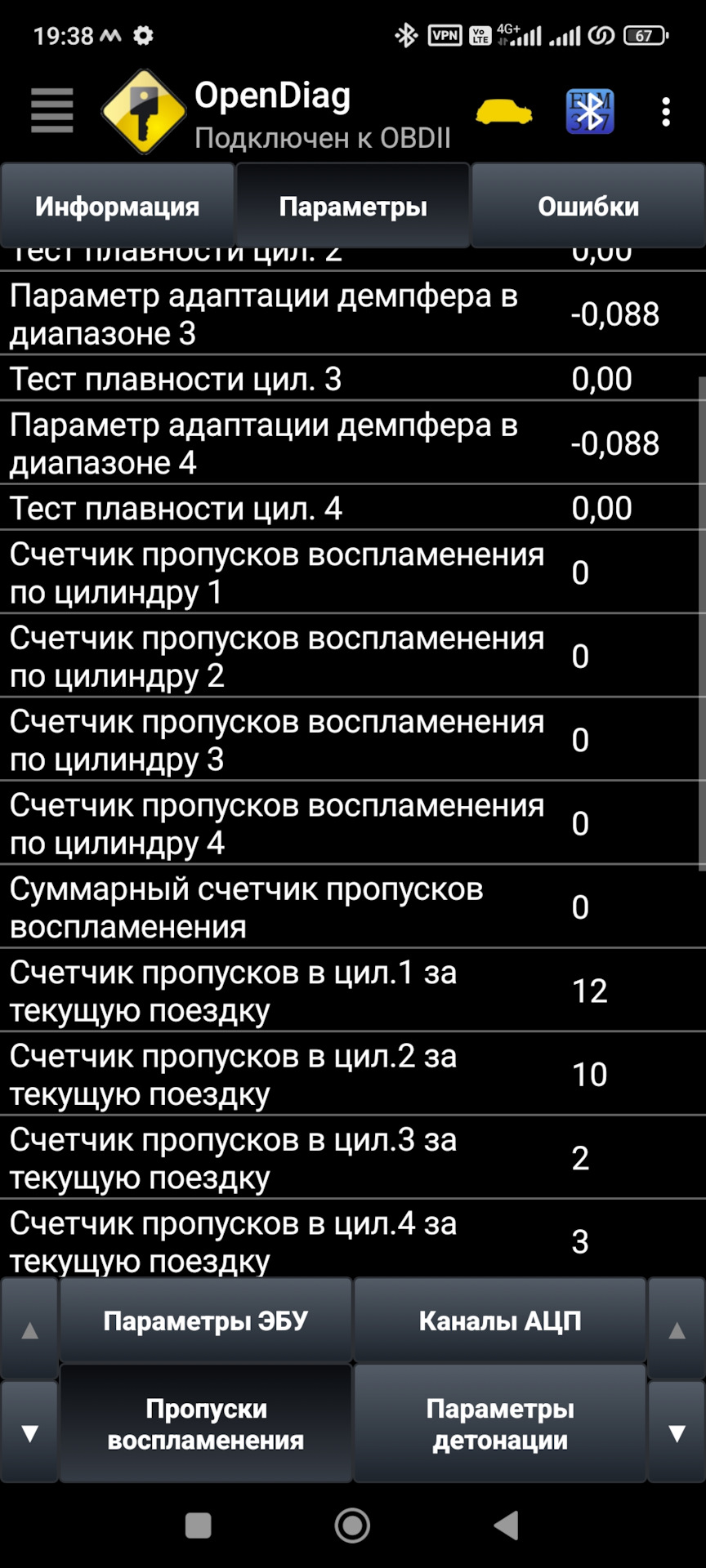Switch to the Информация tab

(x=117, y=207)
